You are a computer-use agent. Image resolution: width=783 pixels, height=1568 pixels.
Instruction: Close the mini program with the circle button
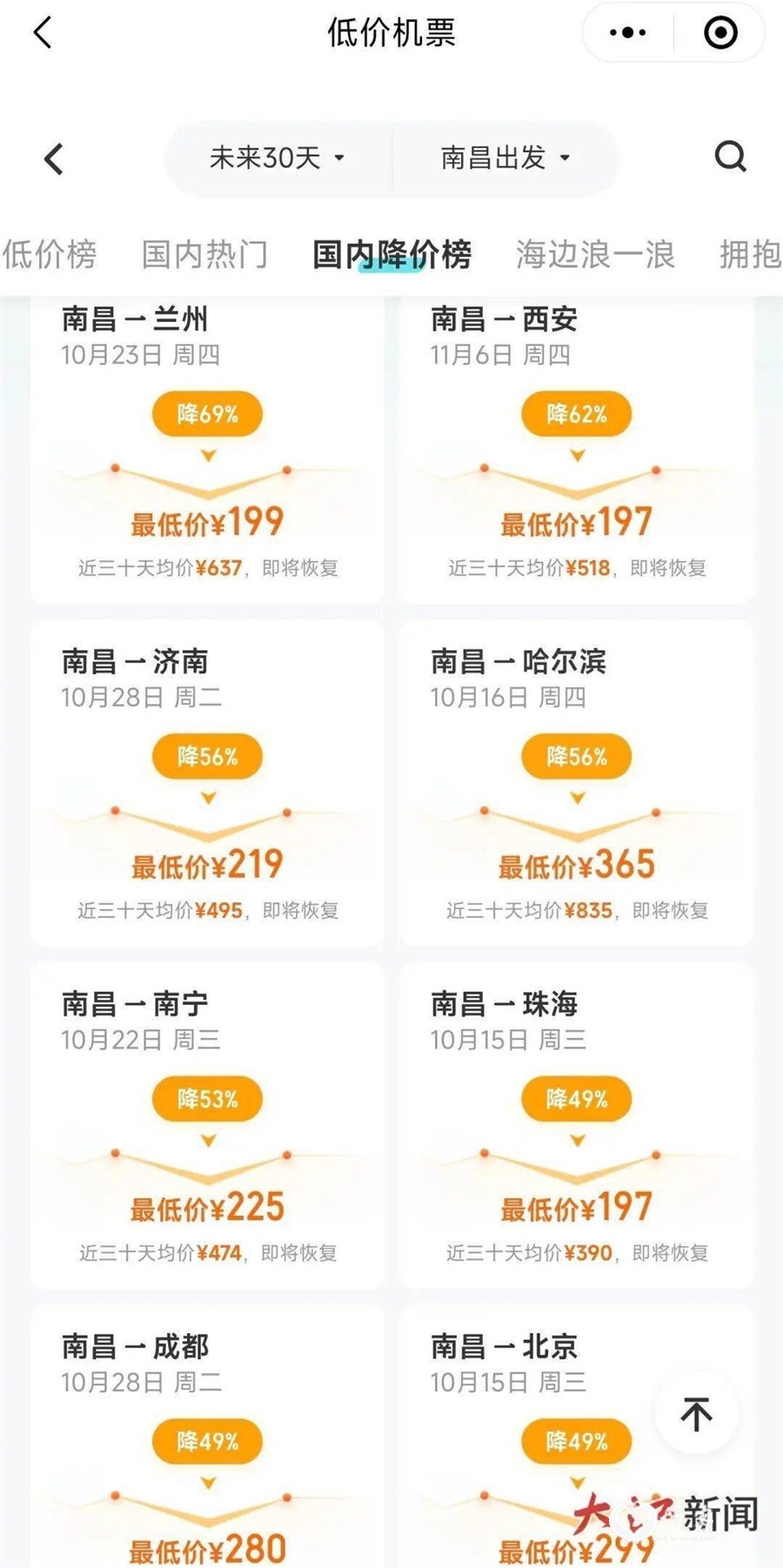[720, 33]
